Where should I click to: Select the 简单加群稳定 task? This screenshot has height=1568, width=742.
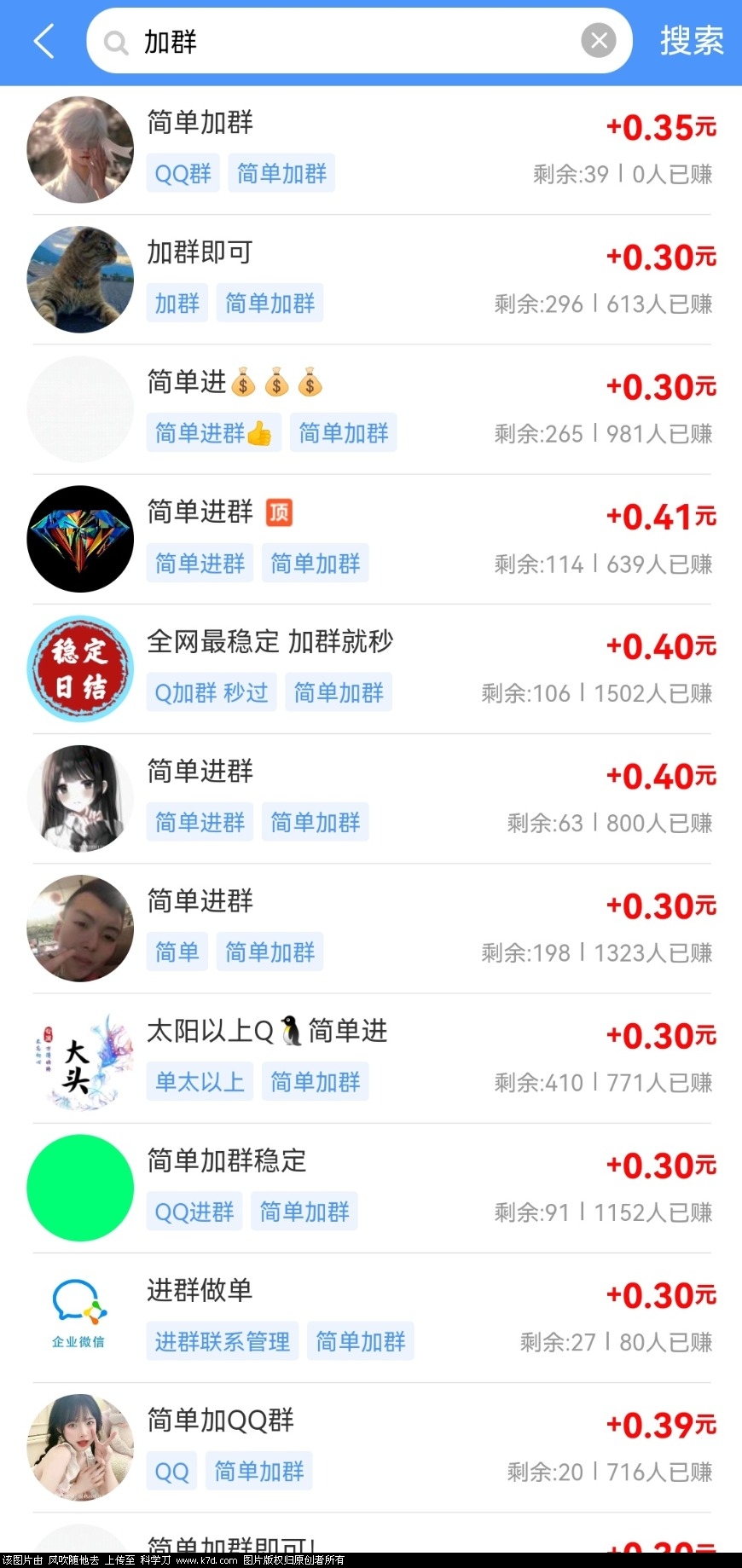point(371,1187)
